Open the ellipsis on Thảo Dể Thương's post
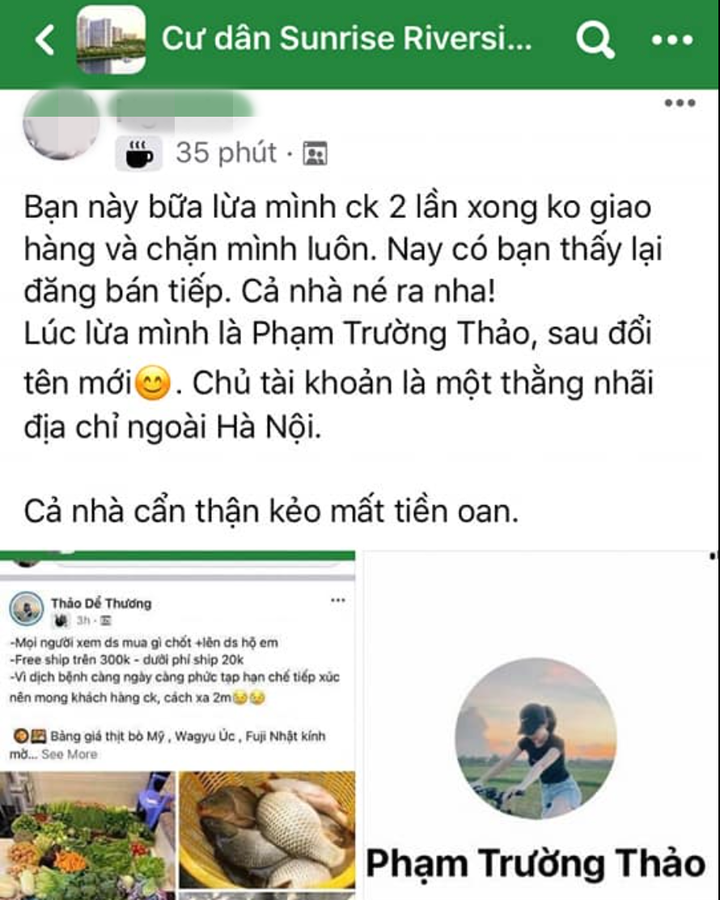The width and height of the screenshot is (720, 900). pyautogui.click(x=337, y=598)
